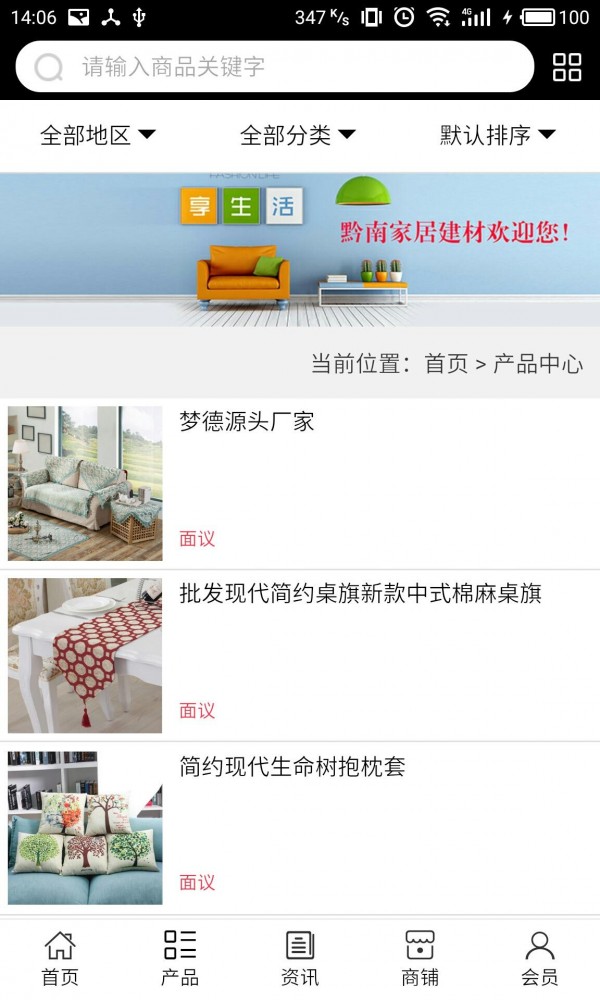
Task: Select the 简约现代生命树抱枕套 product
Action: pos(292,767)
